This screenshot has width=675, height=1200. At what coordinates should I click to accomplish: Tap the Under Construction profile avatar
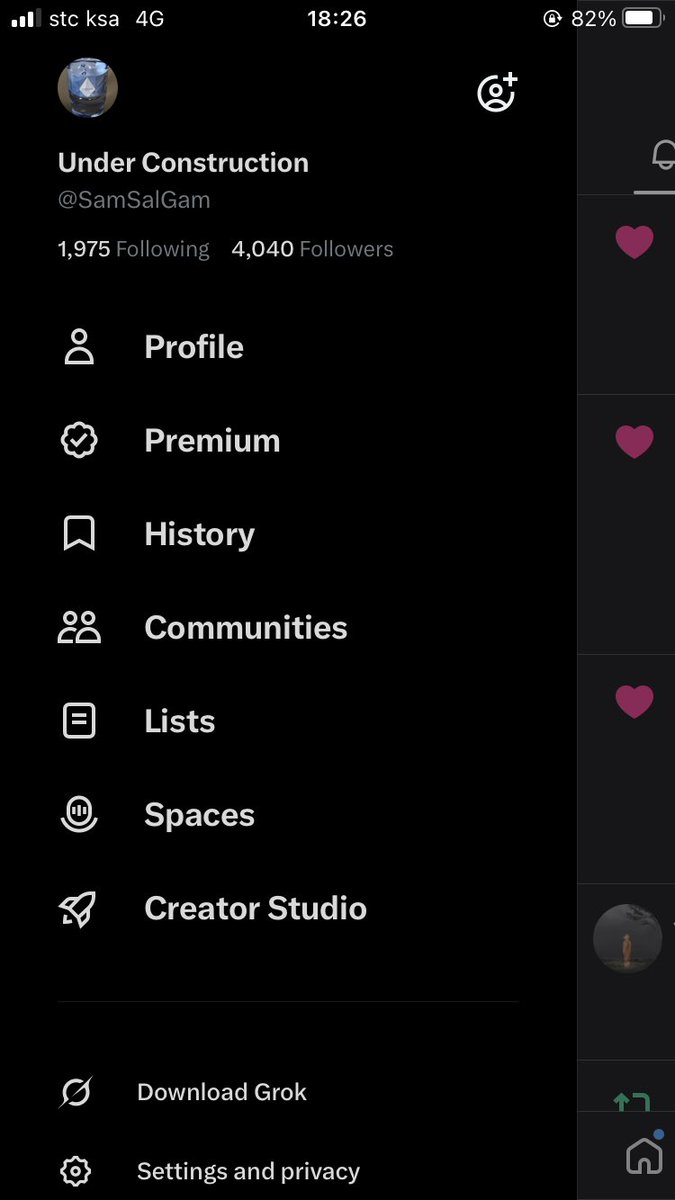[88, 88]
